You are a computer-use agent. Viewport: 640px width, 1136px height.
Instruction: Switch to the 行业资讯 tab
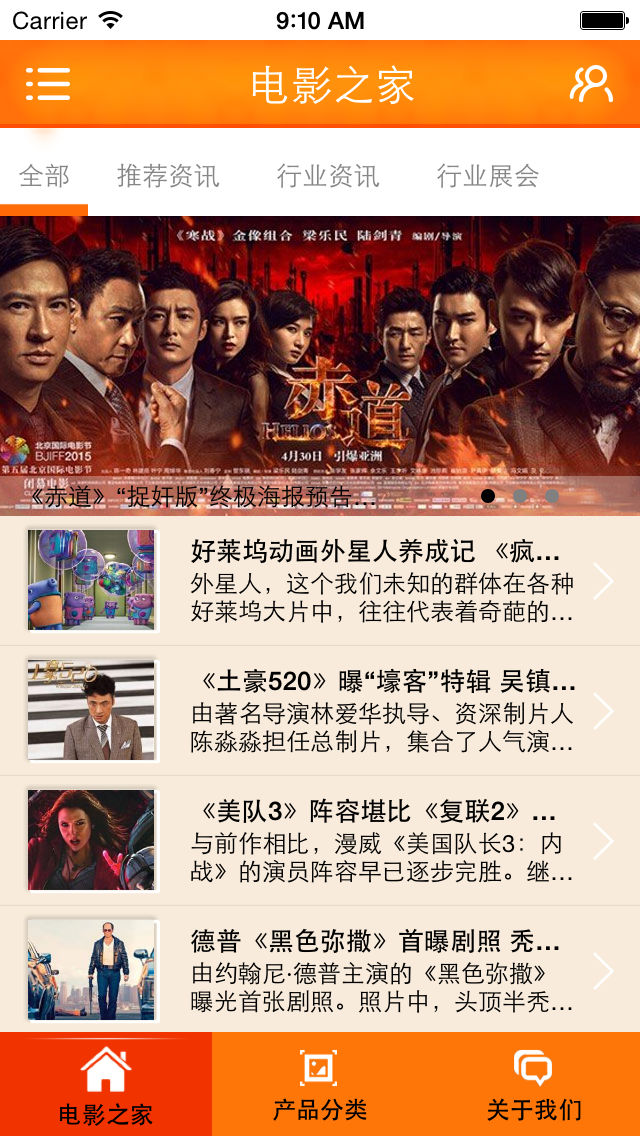(328, 177)
